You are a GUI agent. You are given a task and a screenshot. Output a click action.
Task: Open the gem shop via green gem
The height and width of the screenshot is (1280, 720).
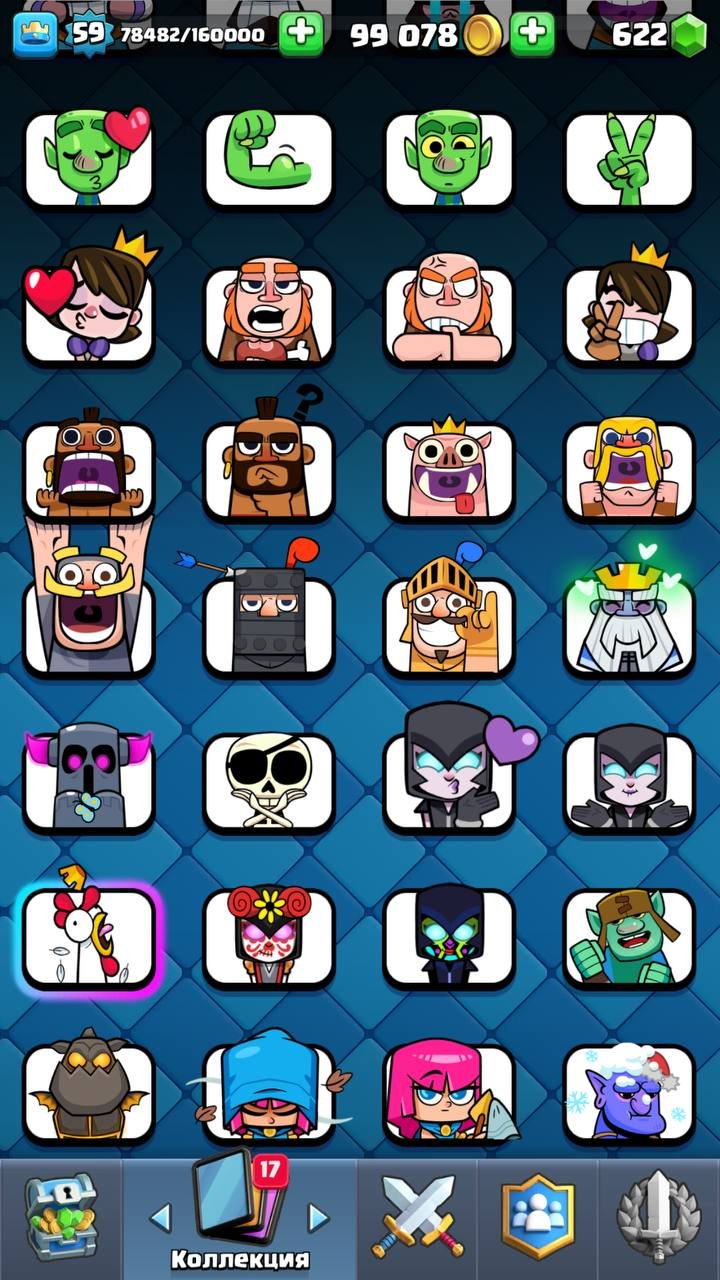click(x=687, y=36)
